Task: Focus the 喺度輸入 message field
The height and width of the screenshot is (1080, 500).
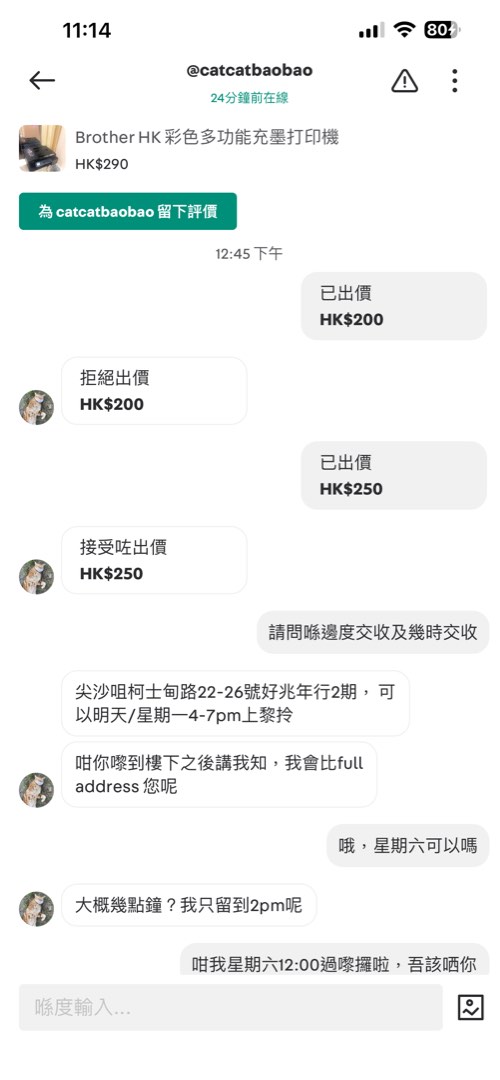Action: click(x=230, y=1007)
